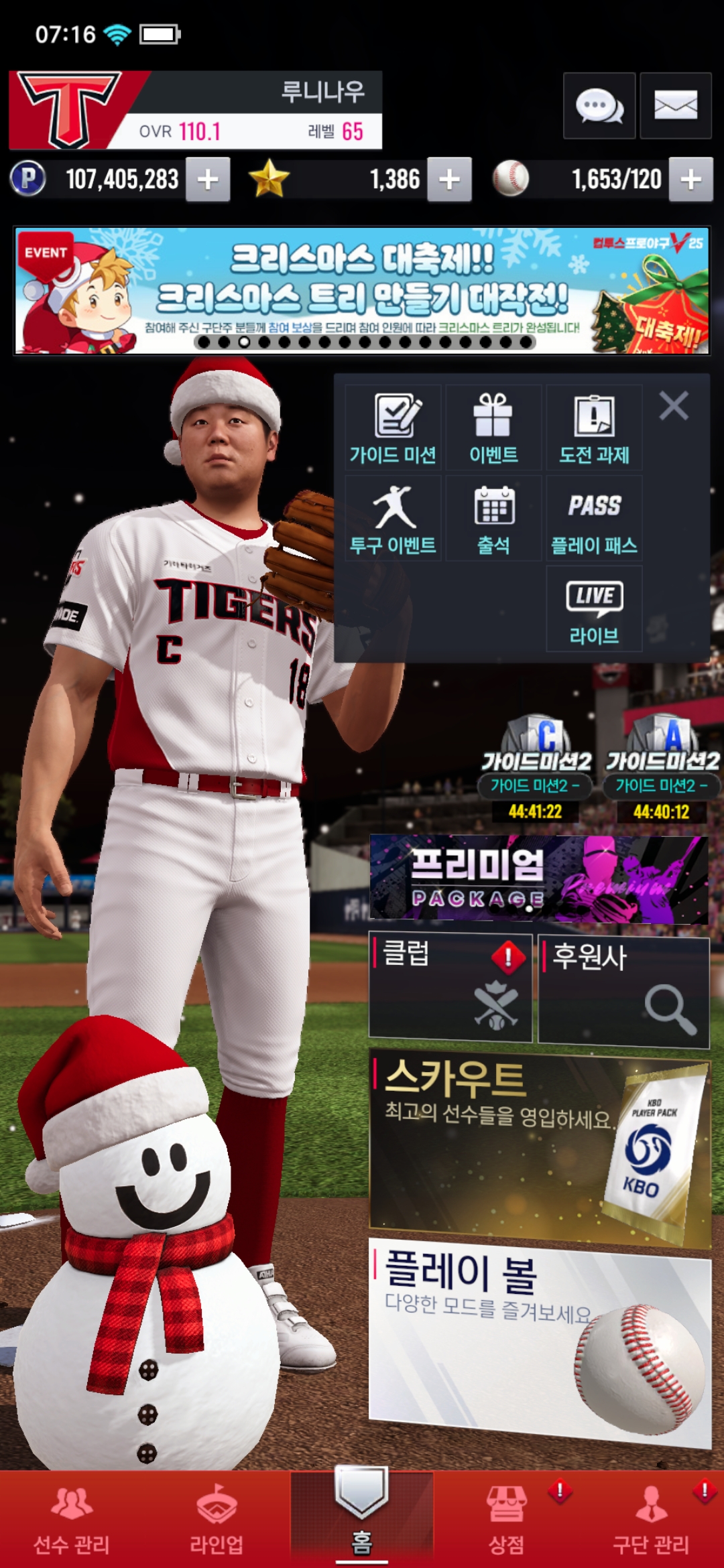Image resolution: width=724 pixels, height=1568 pixels.
Task: Open the mailbox envelope icon
Action: [x=675, y=106]
